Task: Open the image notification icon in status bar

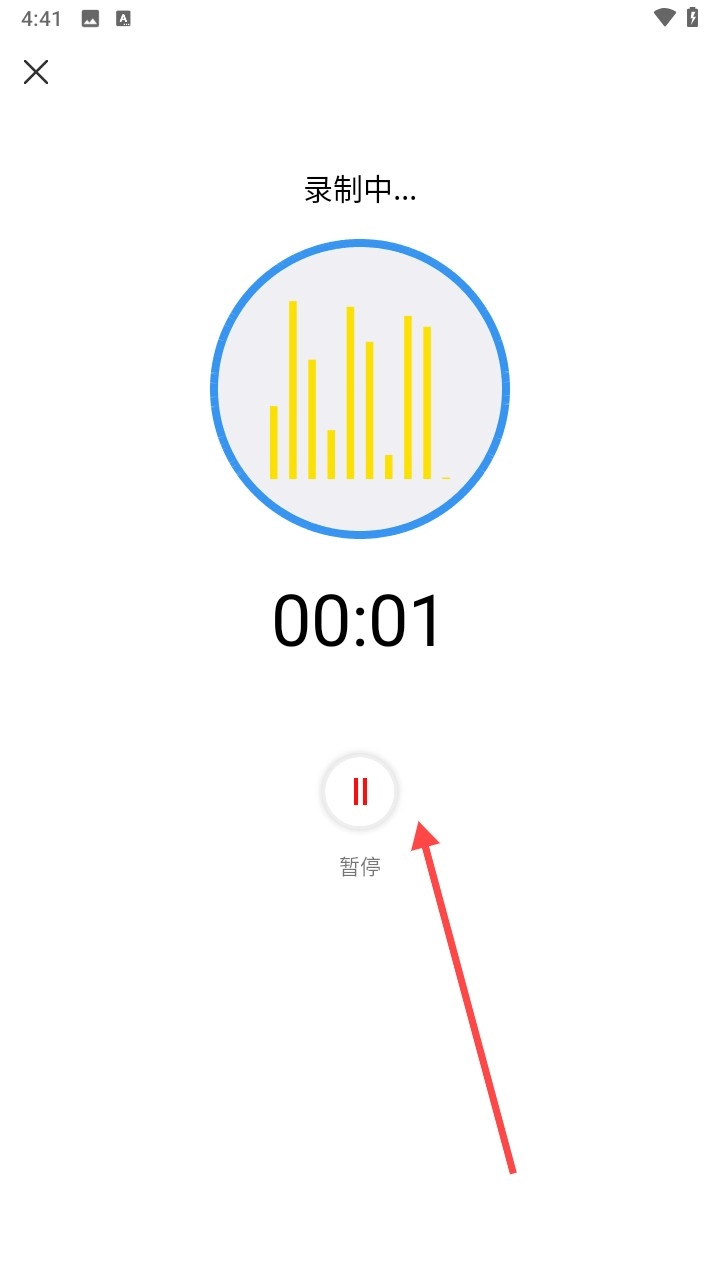Action: point(89,17)
